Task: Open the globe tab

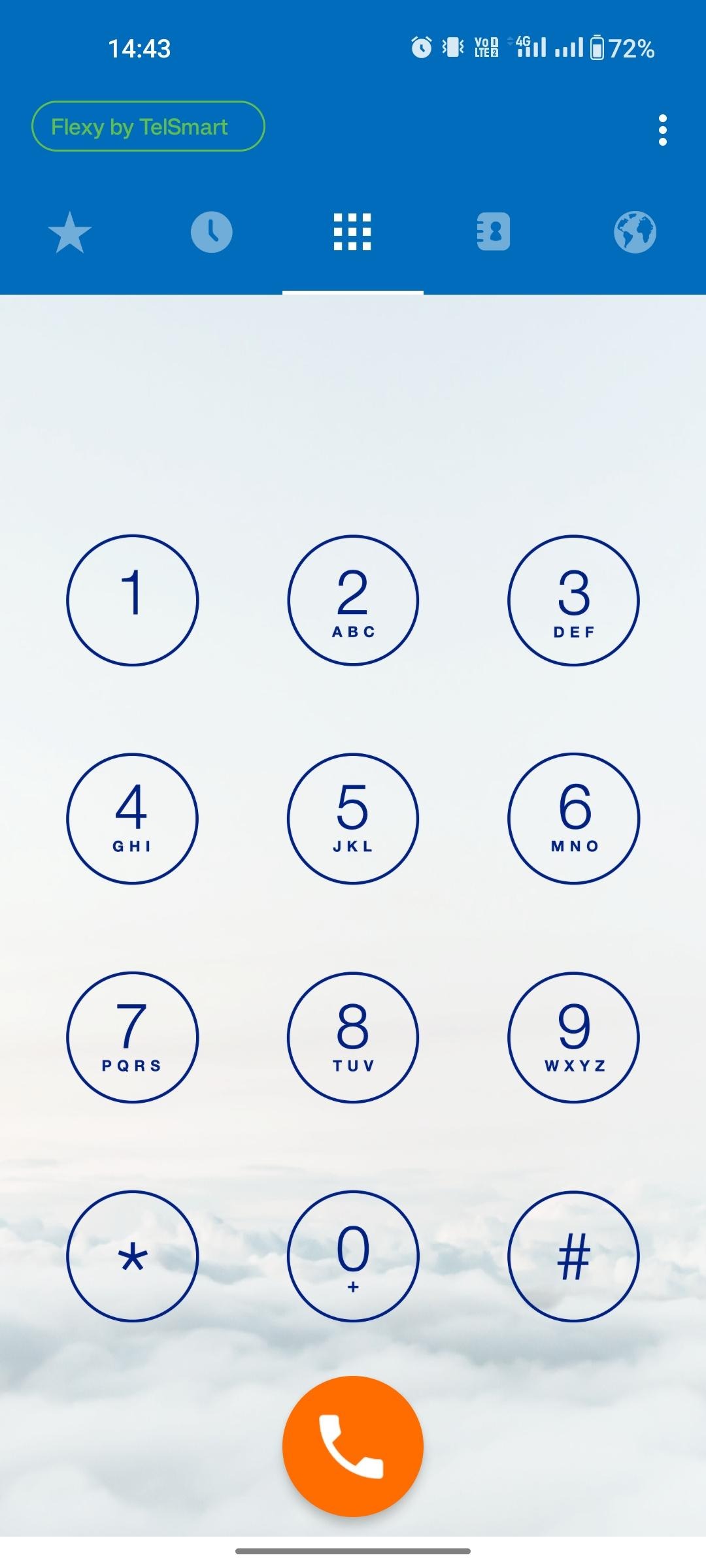Action: click(635, 233)
